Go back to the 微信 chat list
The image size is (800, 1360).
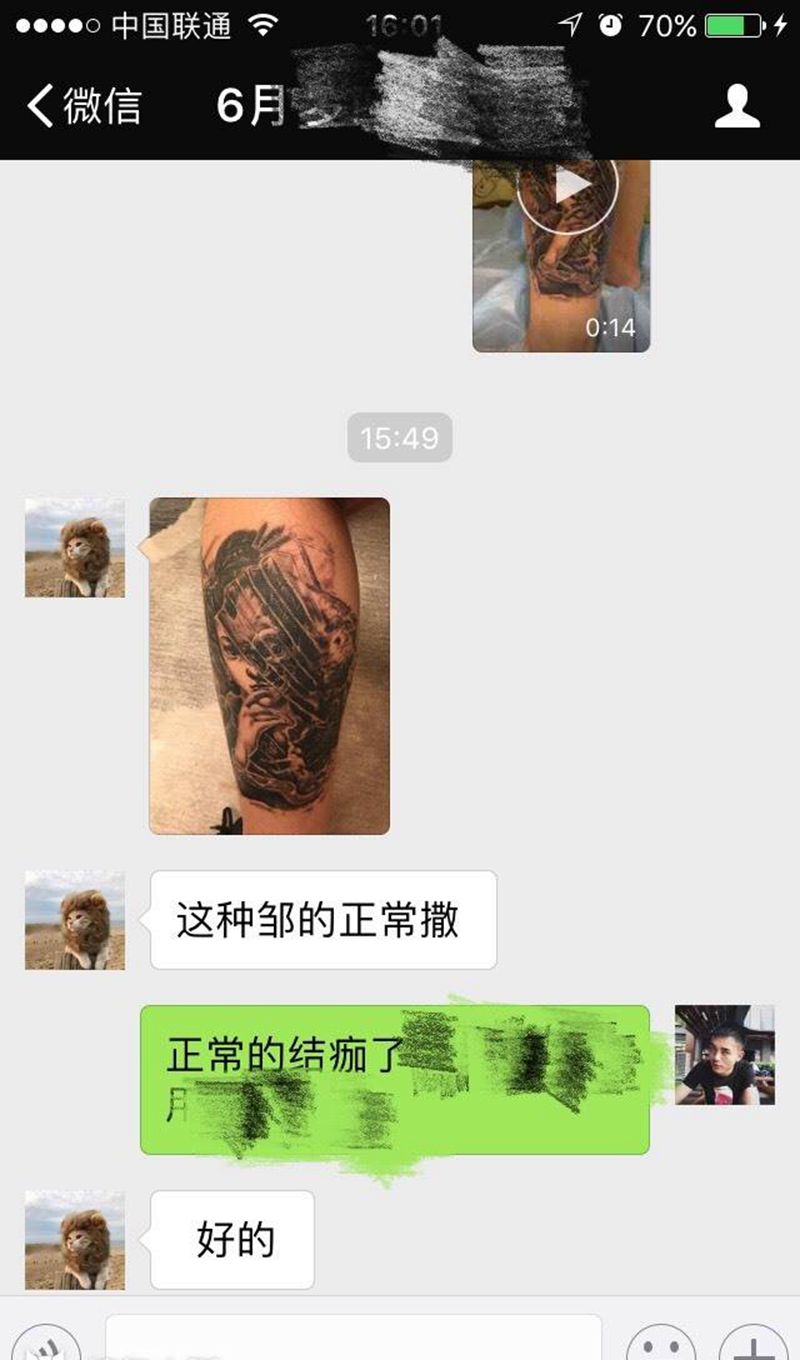point(84,106)
